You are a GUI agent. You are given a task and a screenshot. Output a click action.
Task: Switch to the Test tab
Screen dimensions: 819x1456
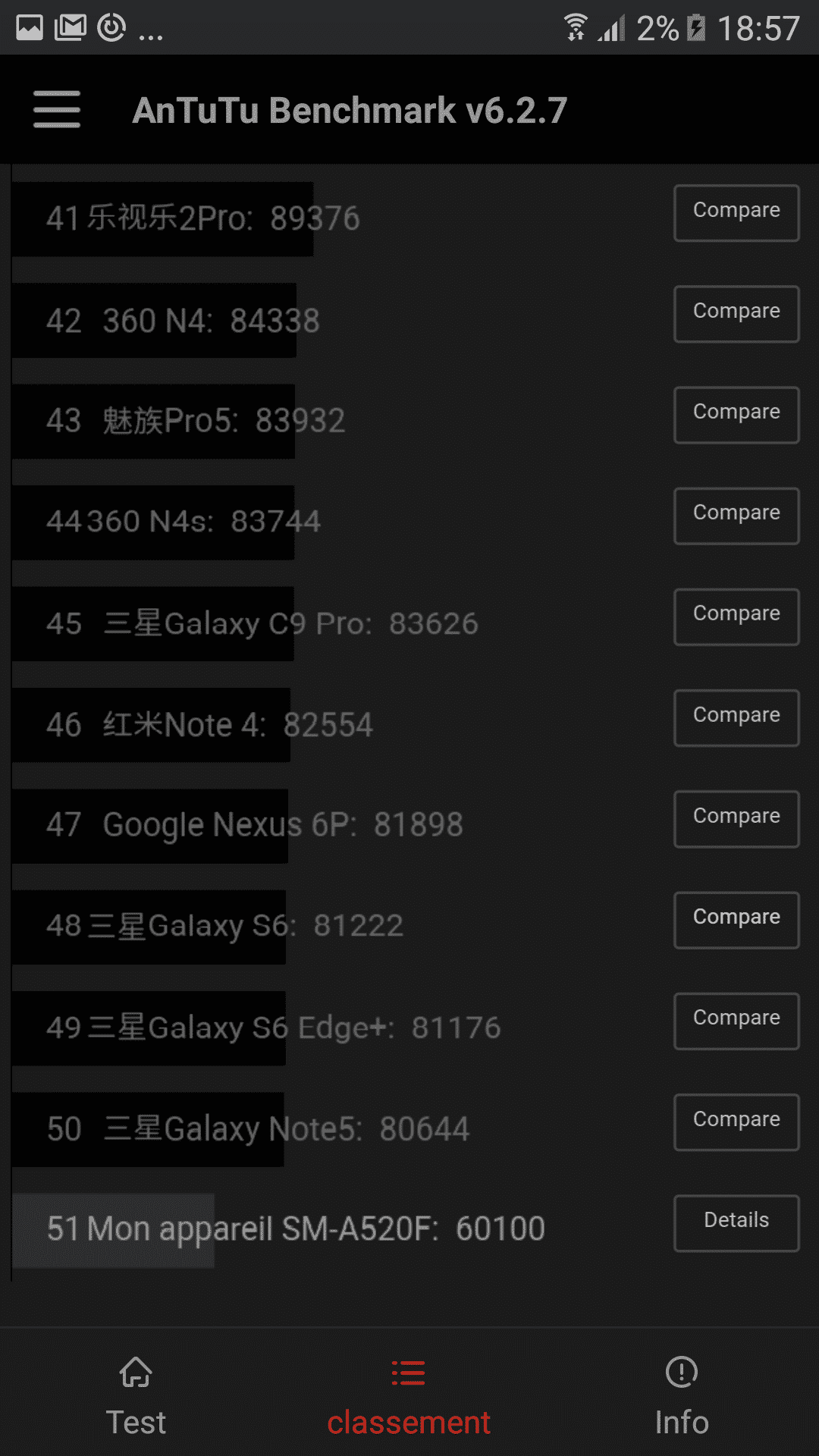tap(136, 1397)
